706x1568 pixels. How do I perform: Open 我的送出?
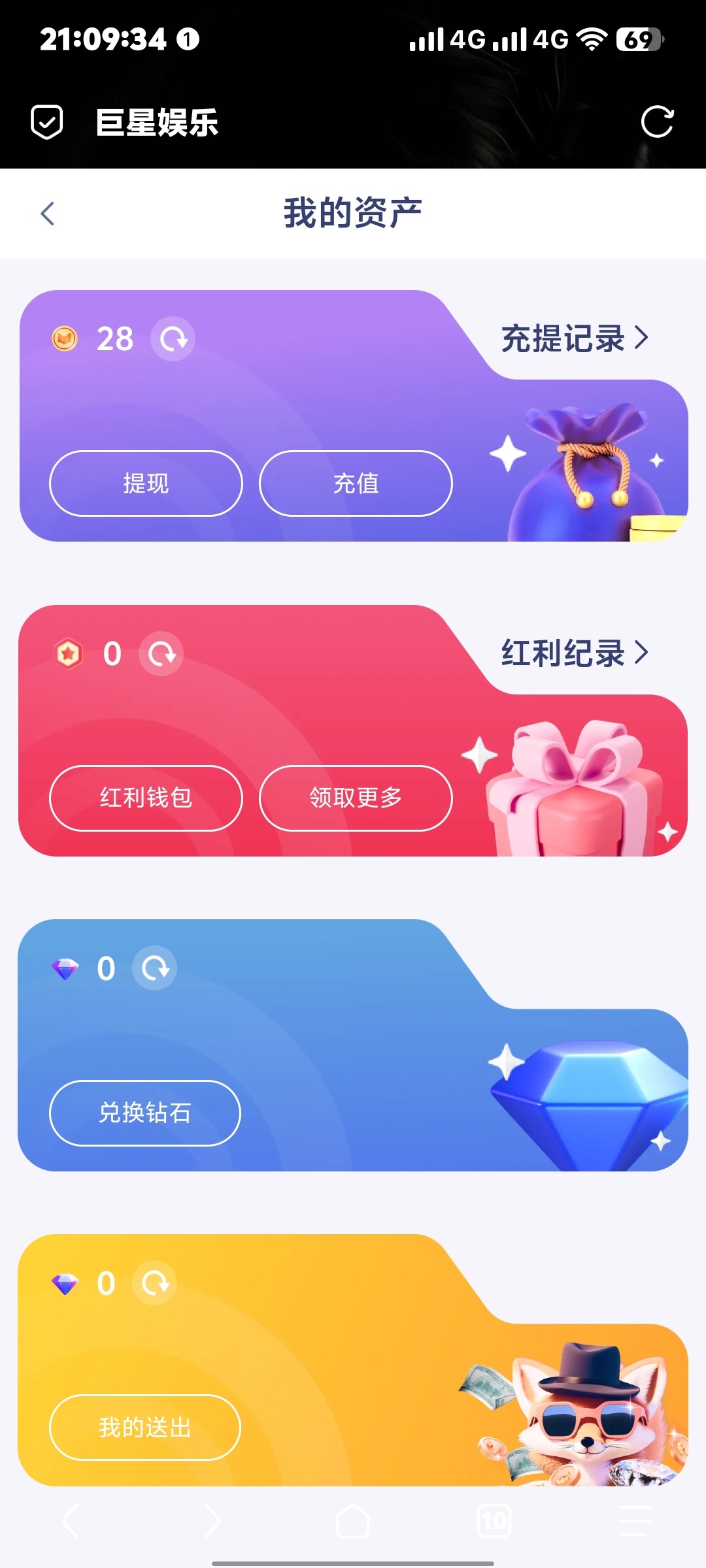[x=144, y=1428]
